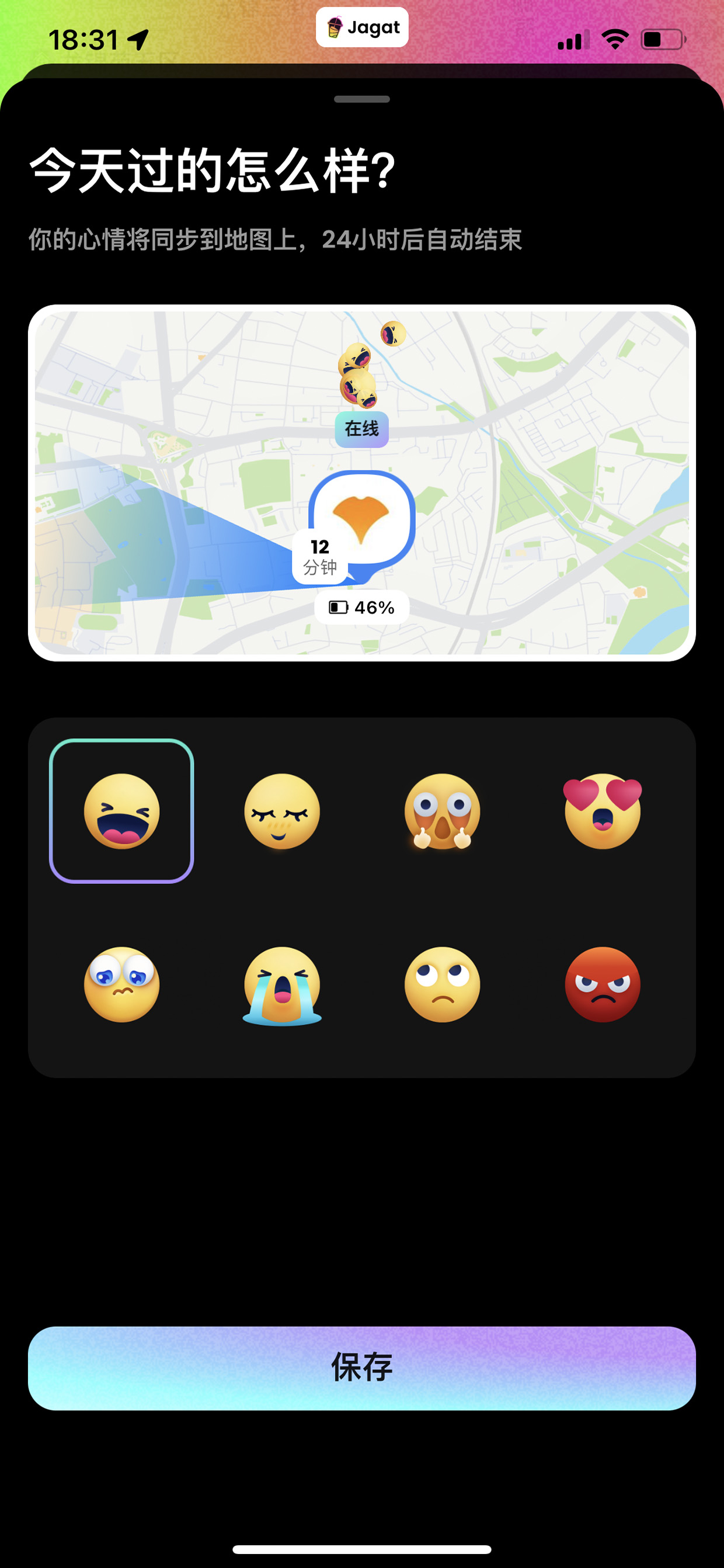Select the laughing face mood emoji
The image size is (724, 1568).
tap(121, 811)
